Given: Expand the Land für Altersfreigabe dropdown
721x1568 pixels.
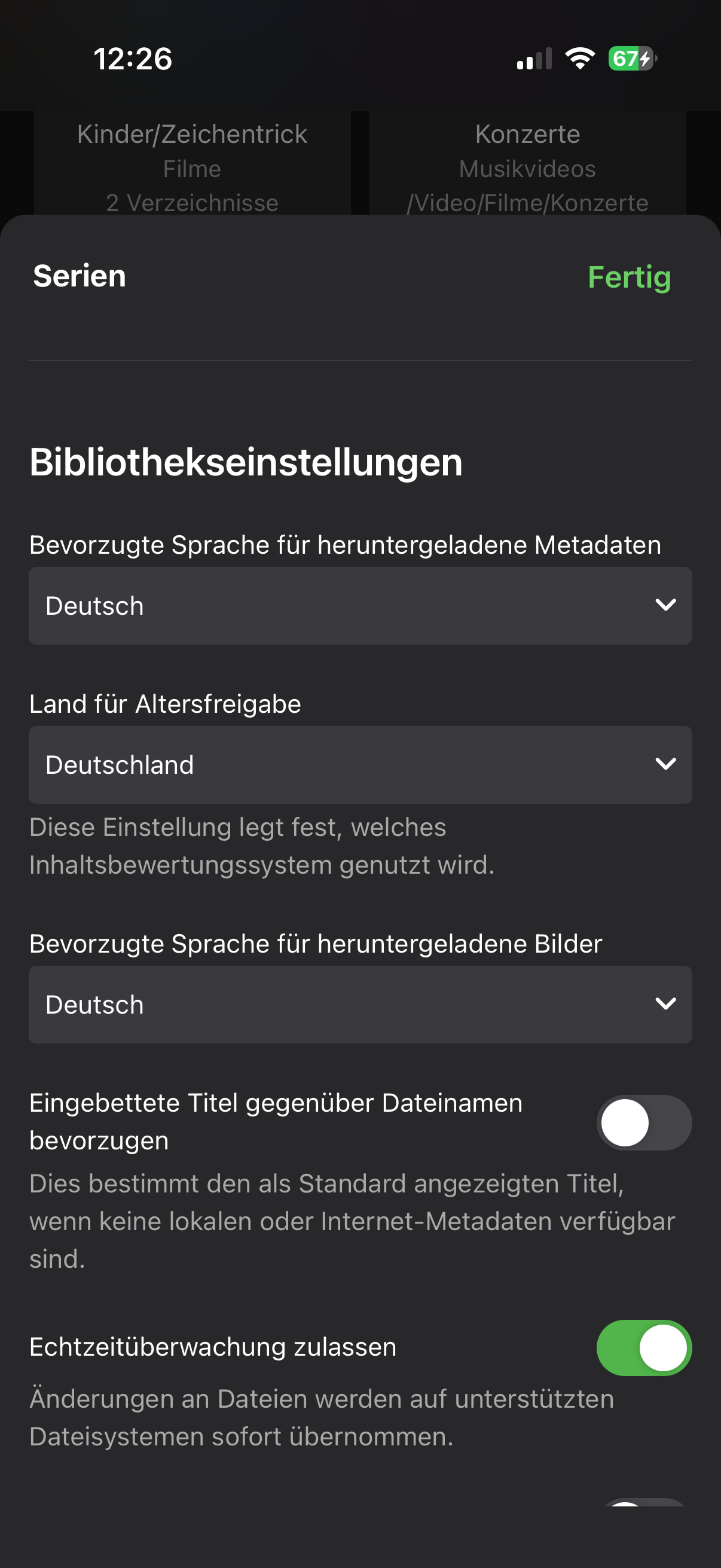Looking at the screenshot, I should pos(360,764).
